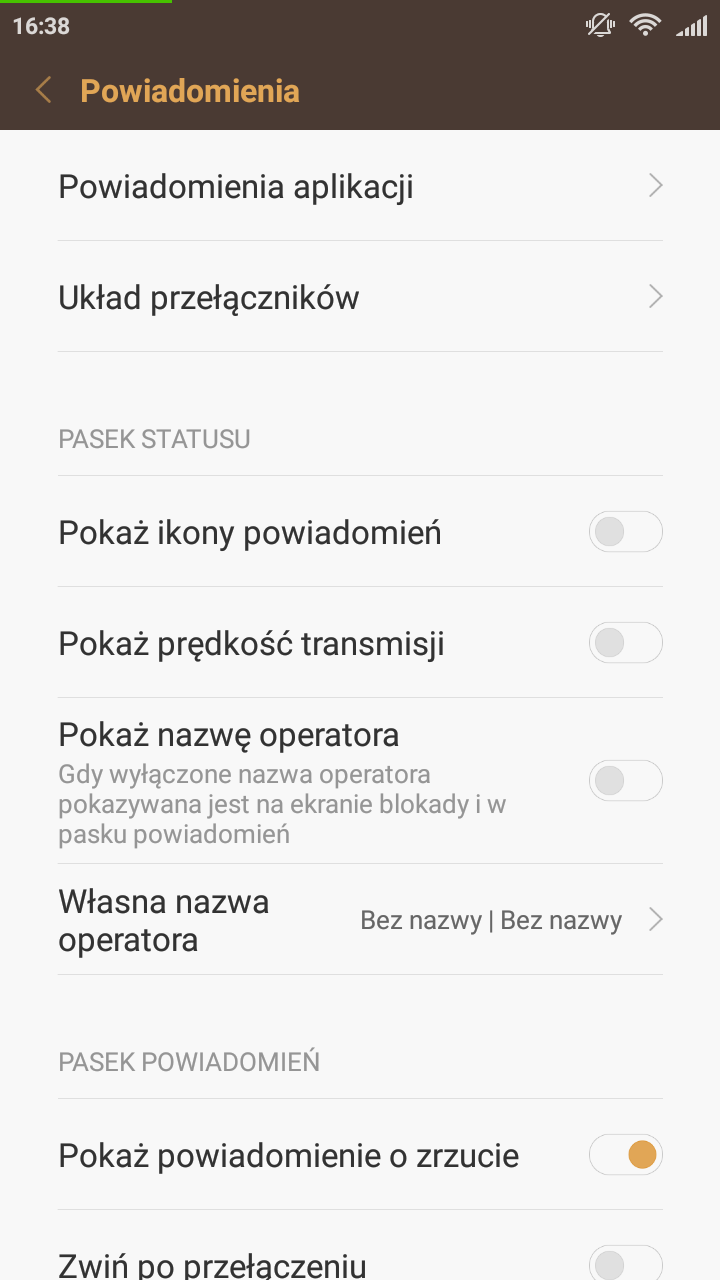Image resolution: width=720 pixels, height=1280 pixels.
Task: Open Powiadomienia aplikacji settings
Action: click(x=360, y=187)
